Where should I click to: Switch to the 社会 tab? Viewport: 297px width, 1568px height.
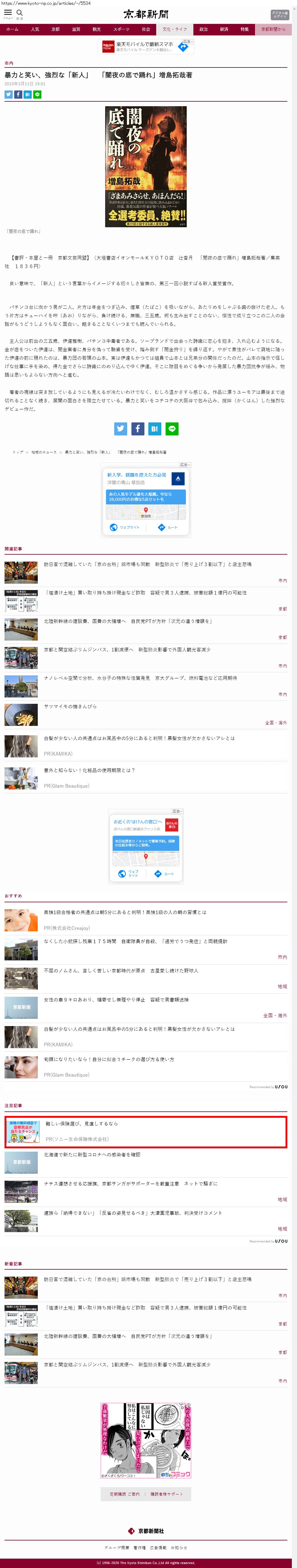pyautogui.click(x=146, y=29)
